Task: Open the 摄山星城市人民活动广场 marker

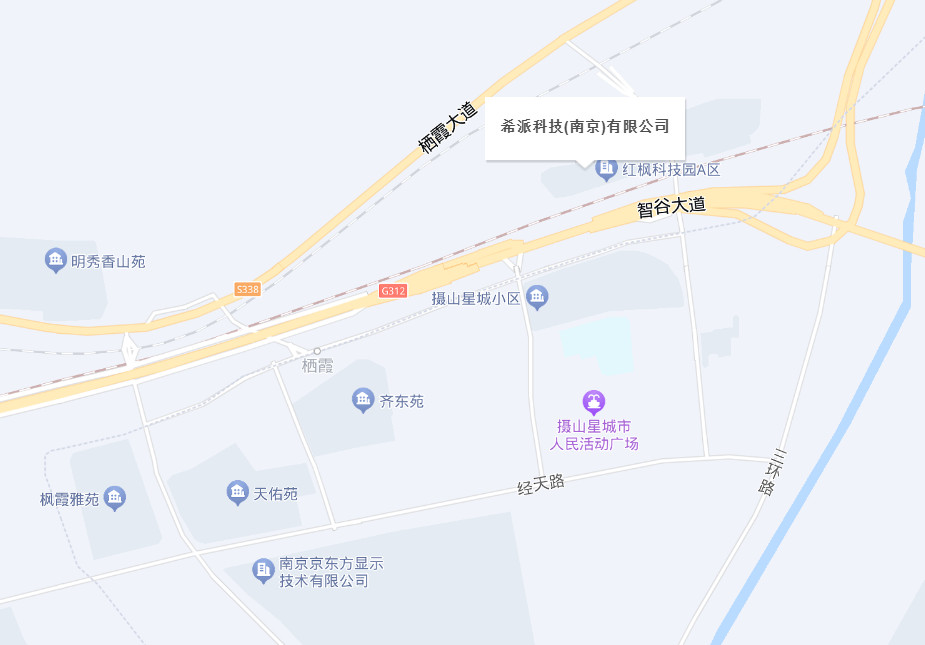Action: click(x=594, y=402)
